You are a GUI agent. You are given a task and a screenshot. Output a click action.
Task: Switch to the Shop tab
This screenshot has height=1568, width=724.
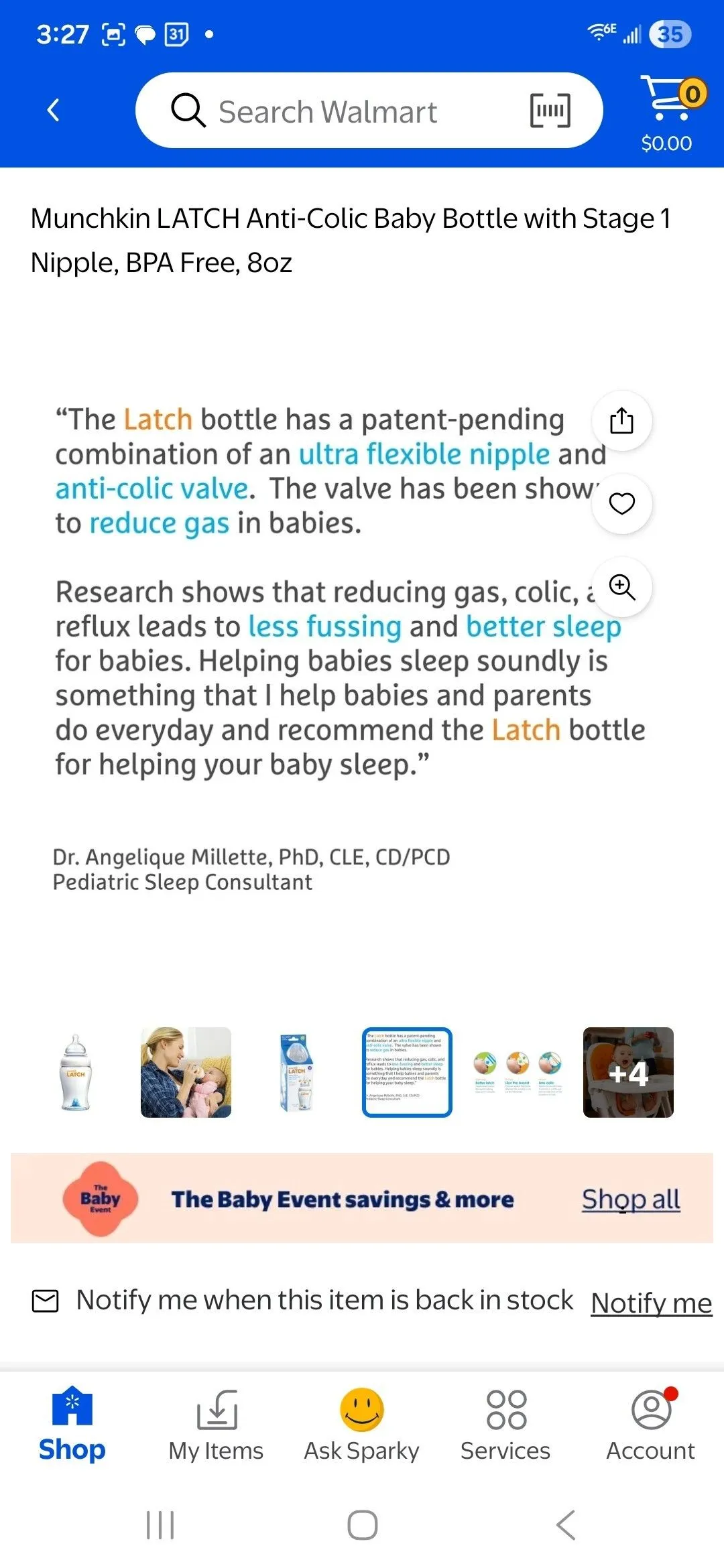click(x=72, y=1425)
